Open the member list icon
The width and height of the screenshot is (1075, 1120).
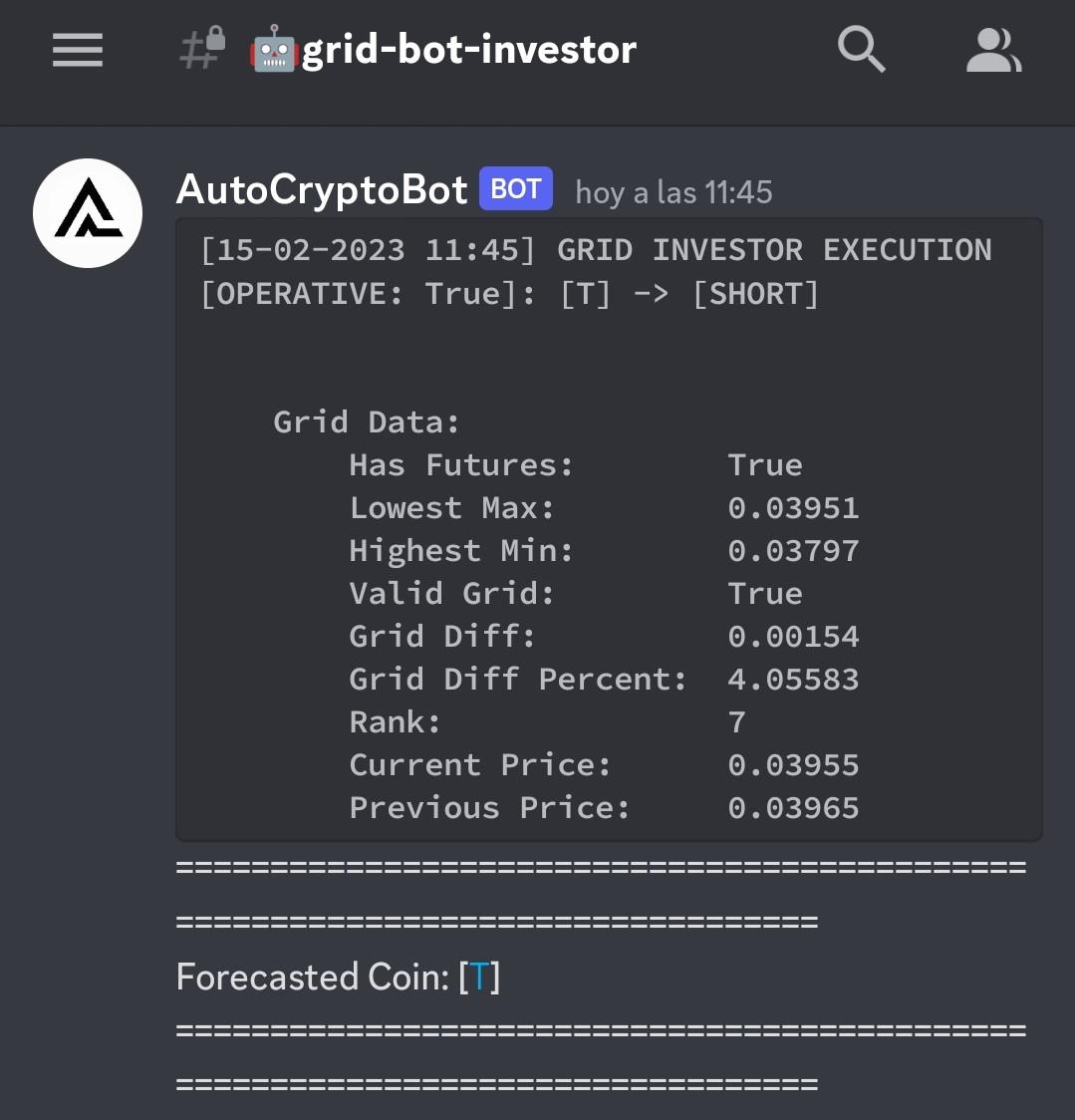coord(993,49)
